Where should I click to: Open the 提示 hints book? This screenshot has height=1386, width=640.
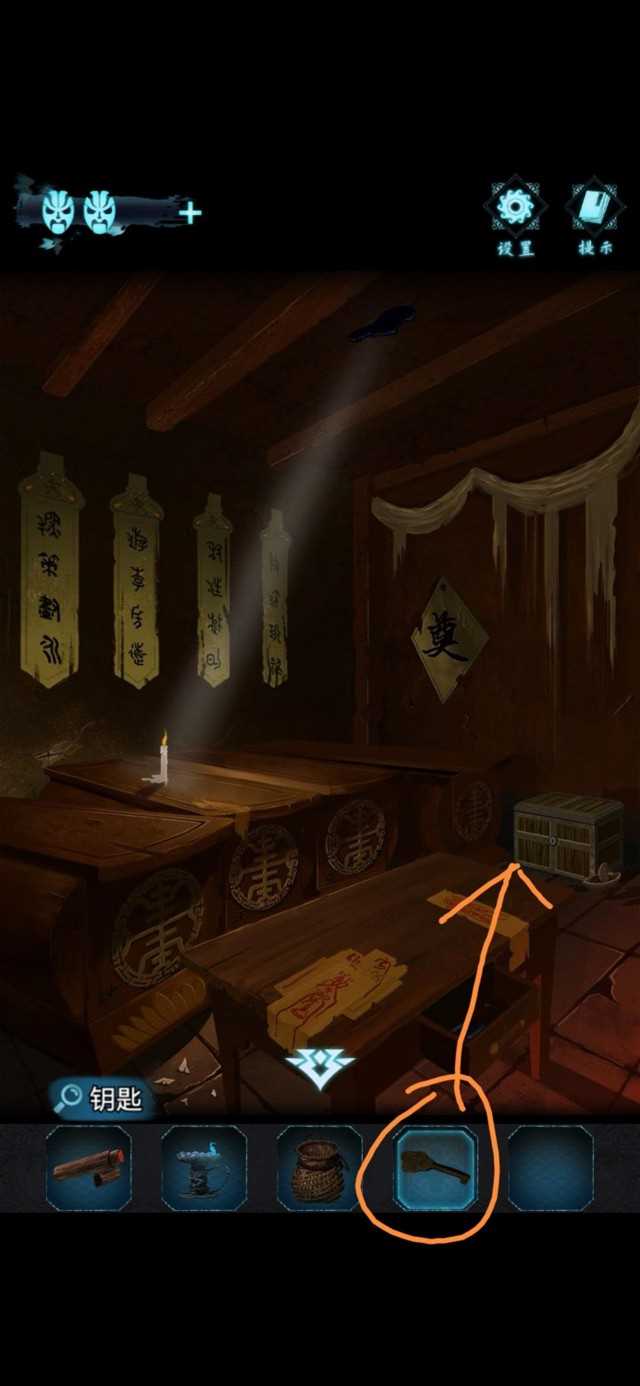595,207
